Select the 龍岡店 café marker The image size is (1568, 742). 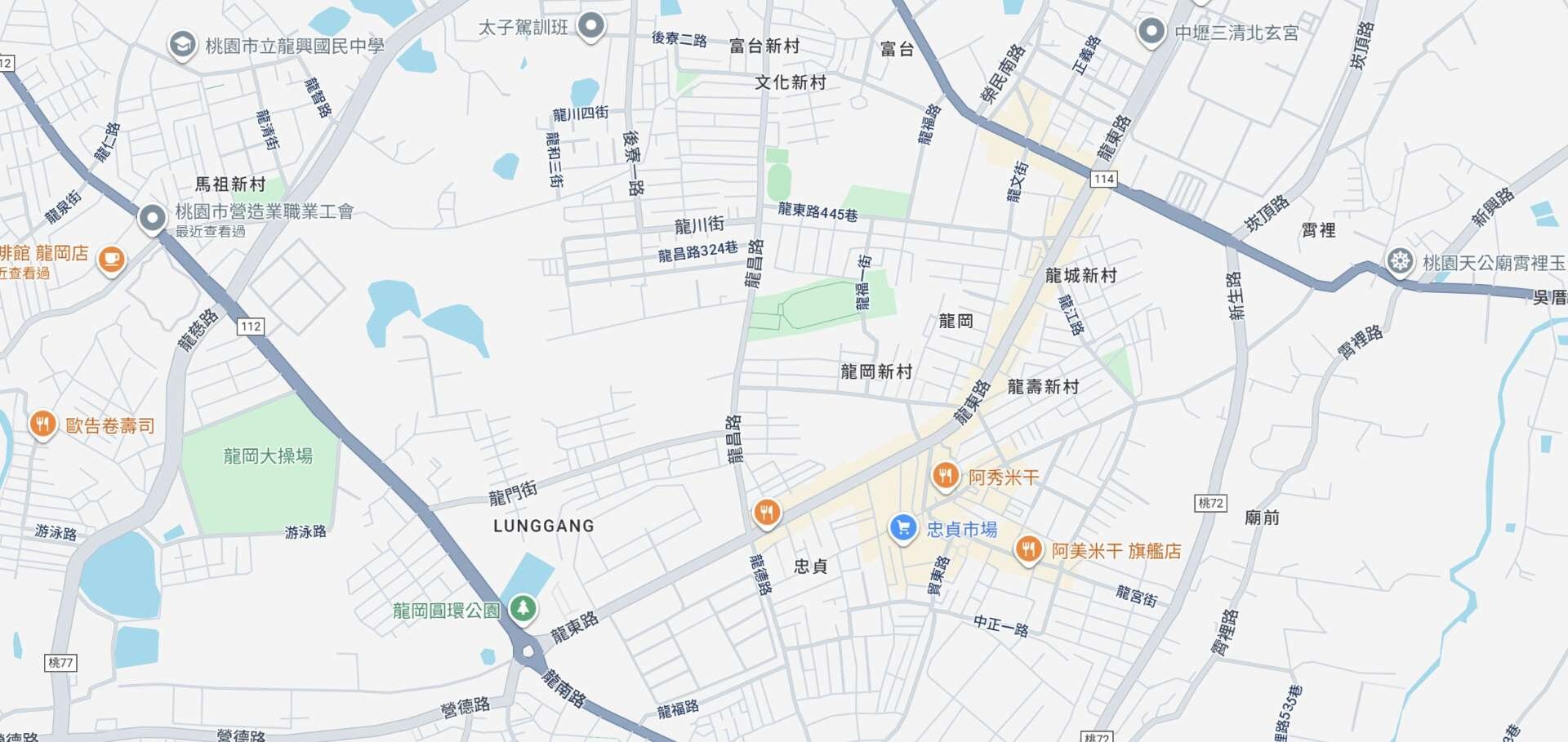point(111,260)
